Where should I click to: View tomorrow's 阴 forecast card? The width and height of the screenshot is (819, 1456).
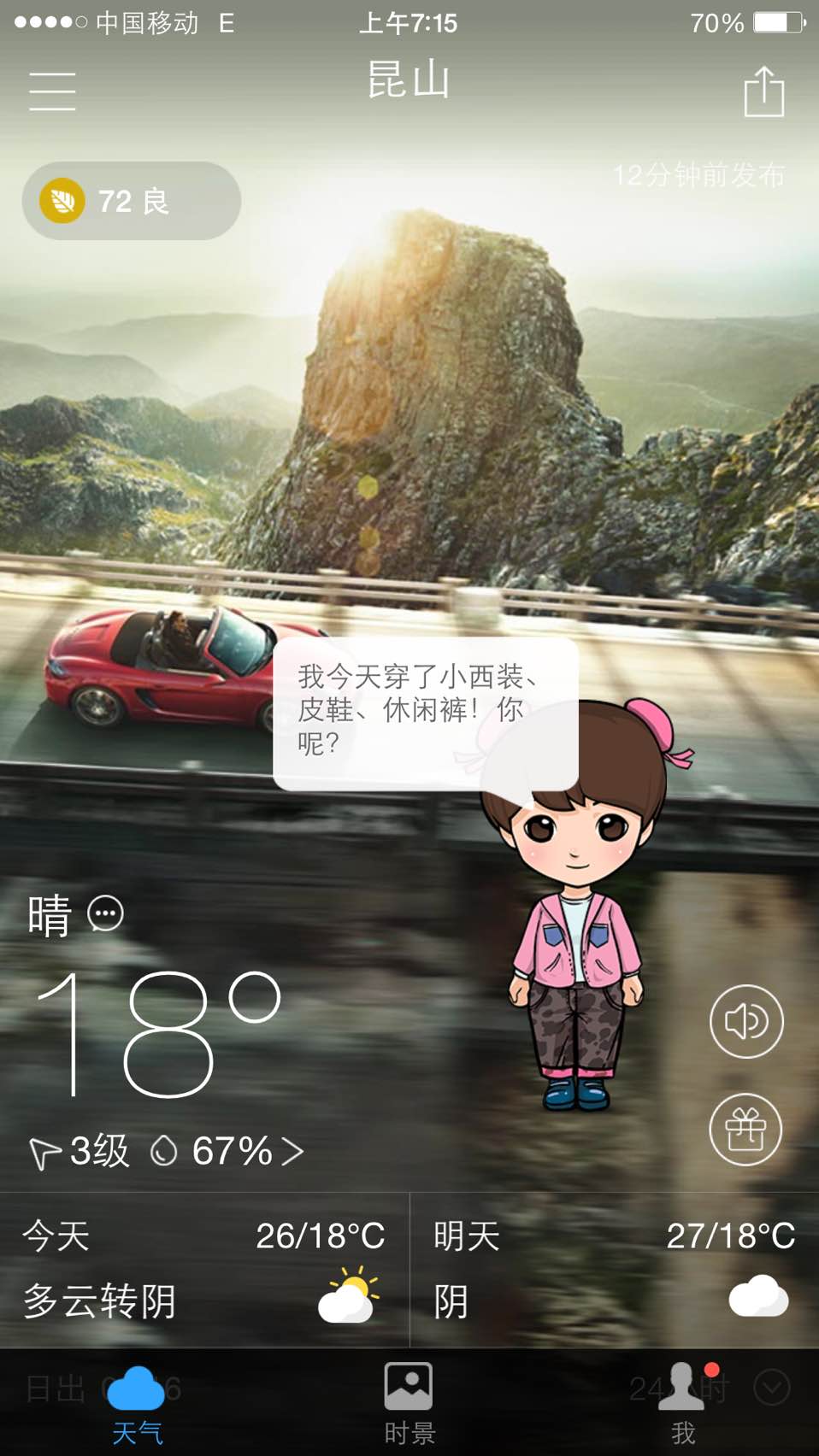coord(615,1270)
